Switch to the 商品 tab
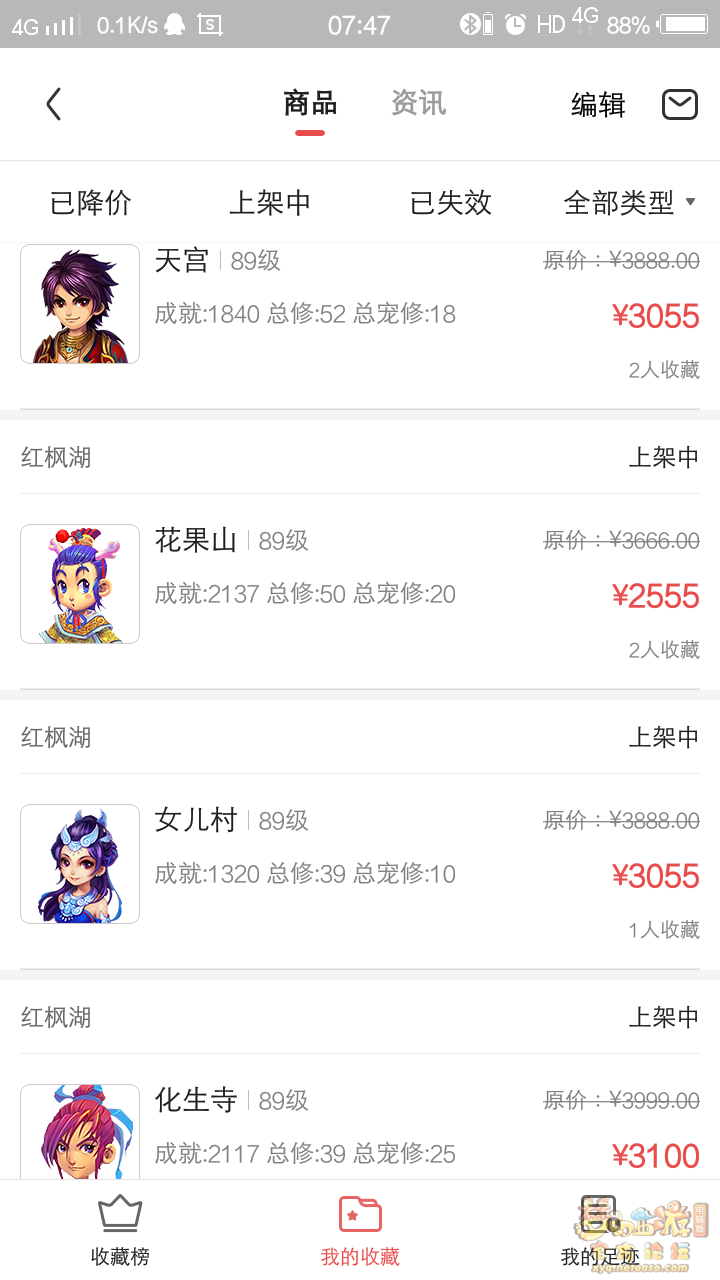Viewport: 720px width, 1280px height. click(x=310, y=104)
